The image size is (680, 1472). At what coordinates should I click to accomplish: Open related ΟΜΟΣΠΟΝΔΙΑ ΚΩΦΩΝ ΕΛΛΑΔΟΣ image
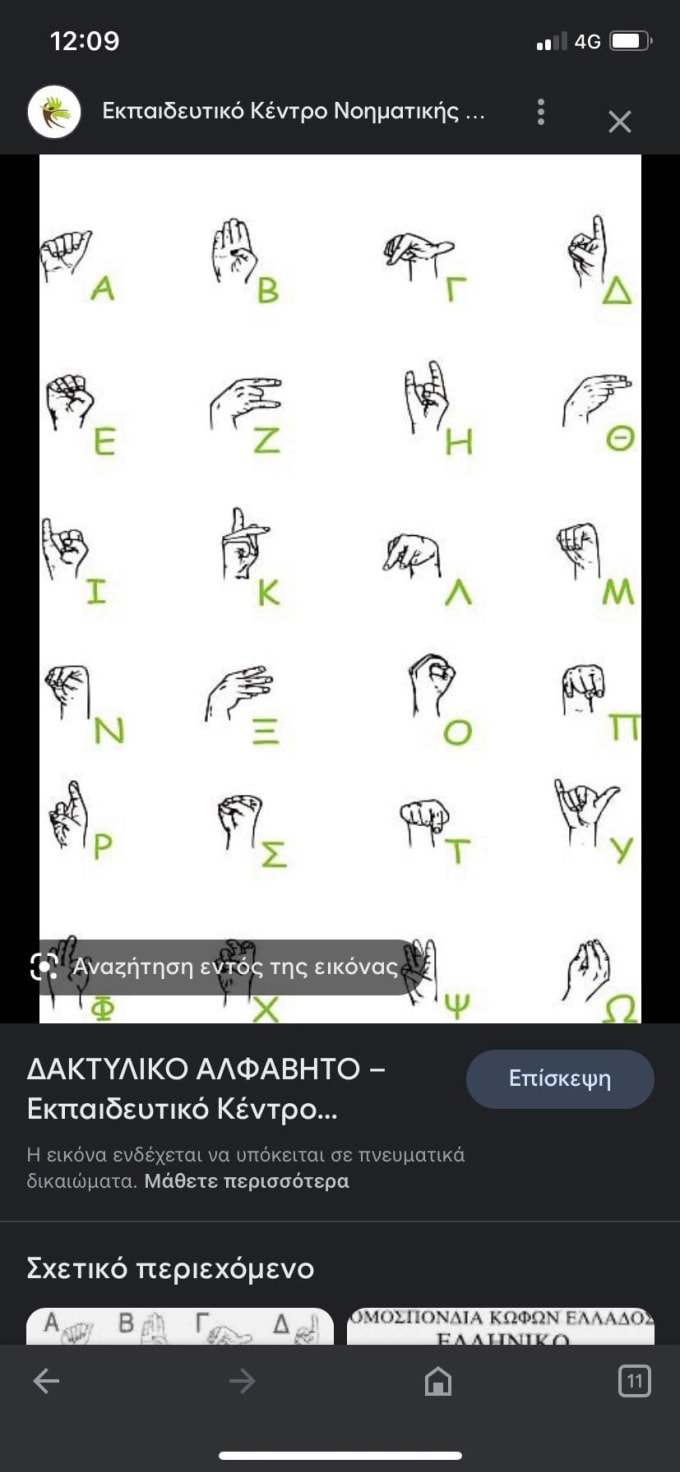coord(500,1326)
